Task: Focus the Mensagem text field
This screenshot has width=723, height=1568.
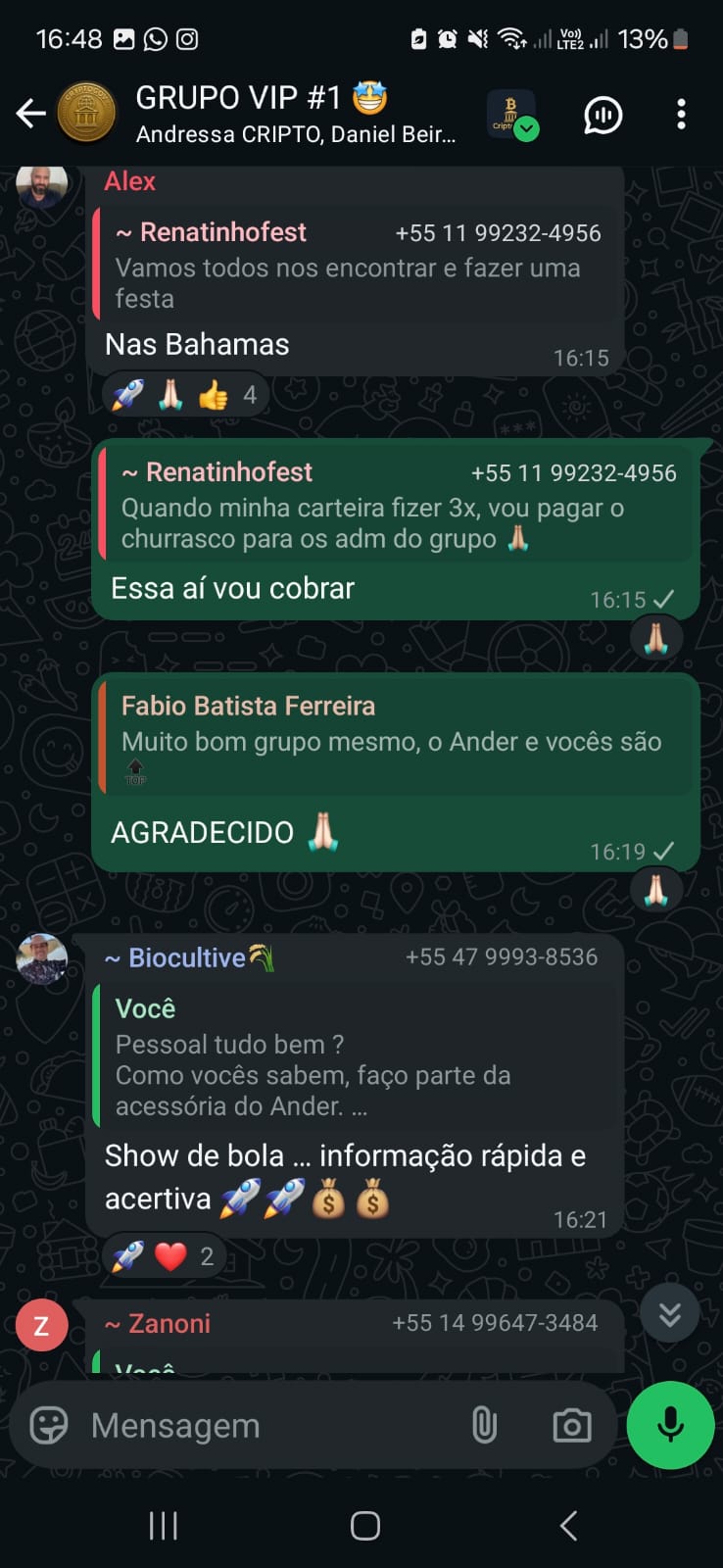Action: tap(265, 1425)
